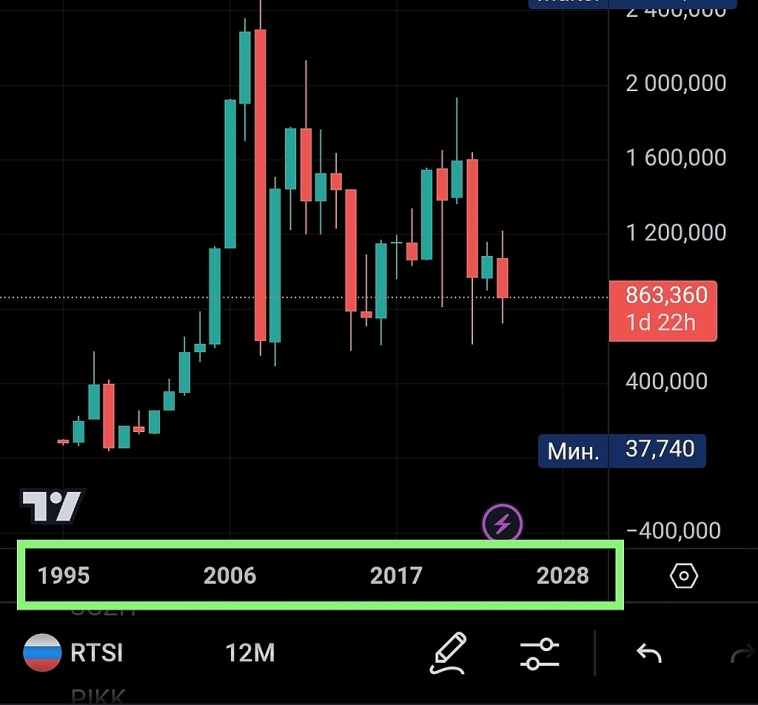This screenshot has width=758, height=705.
Task: Open the RTSI symbol search
Action: point(75,653)
